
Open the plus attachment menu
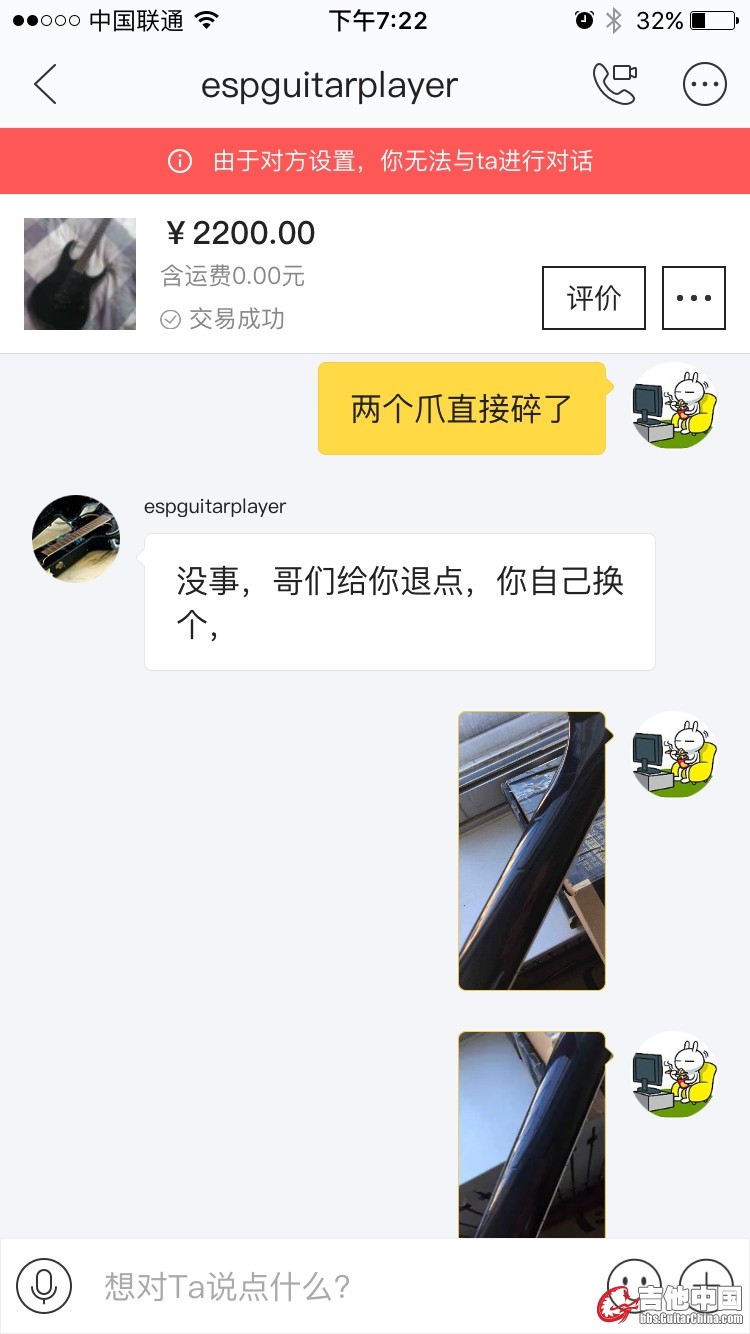[706, 1280]
